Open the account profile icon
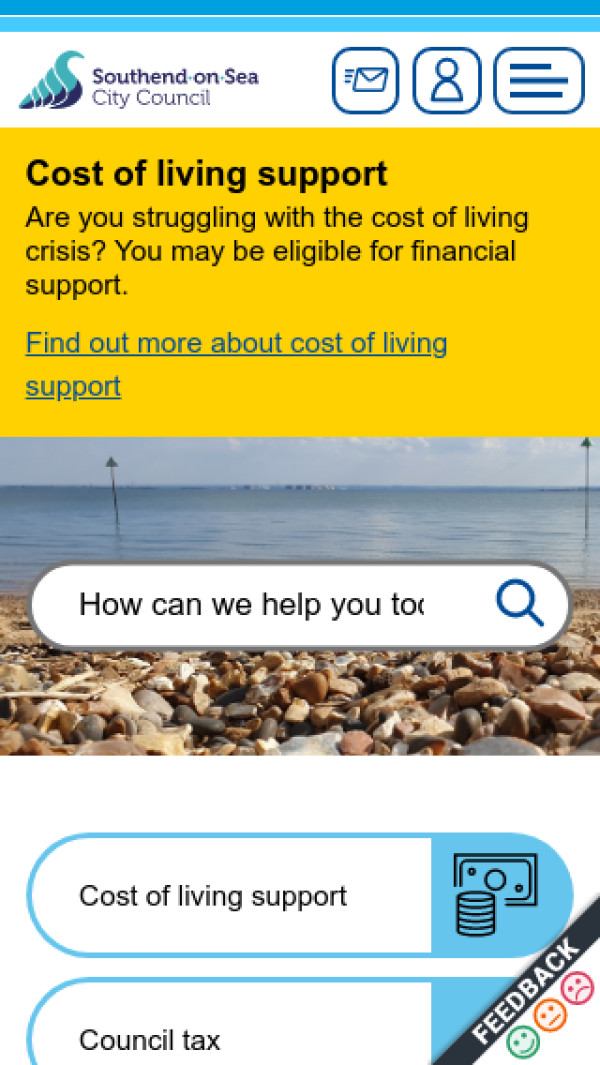The height and width of the screenshot is (1065, 600). (447, 80)
